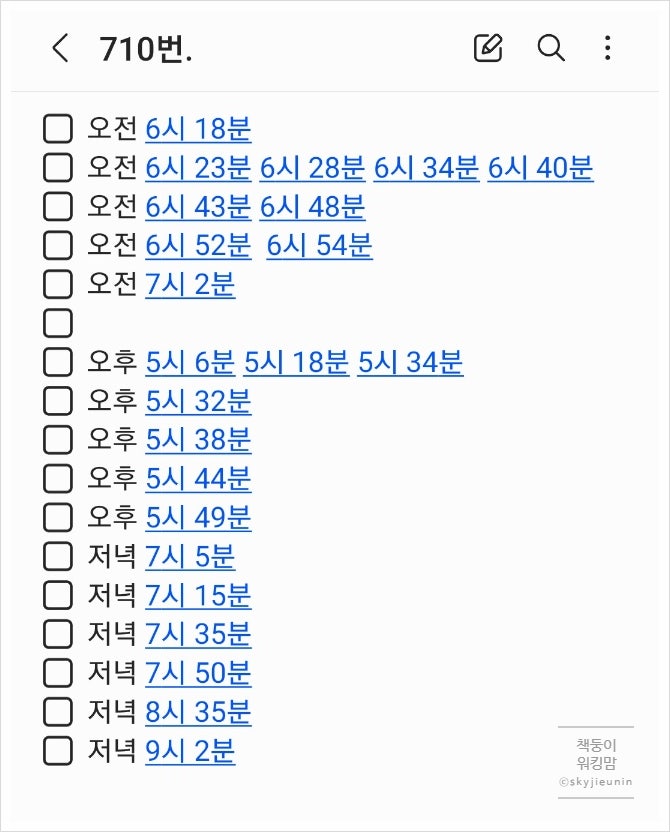
Task: Go back from the 710번 note
Action: click(61, 48)
